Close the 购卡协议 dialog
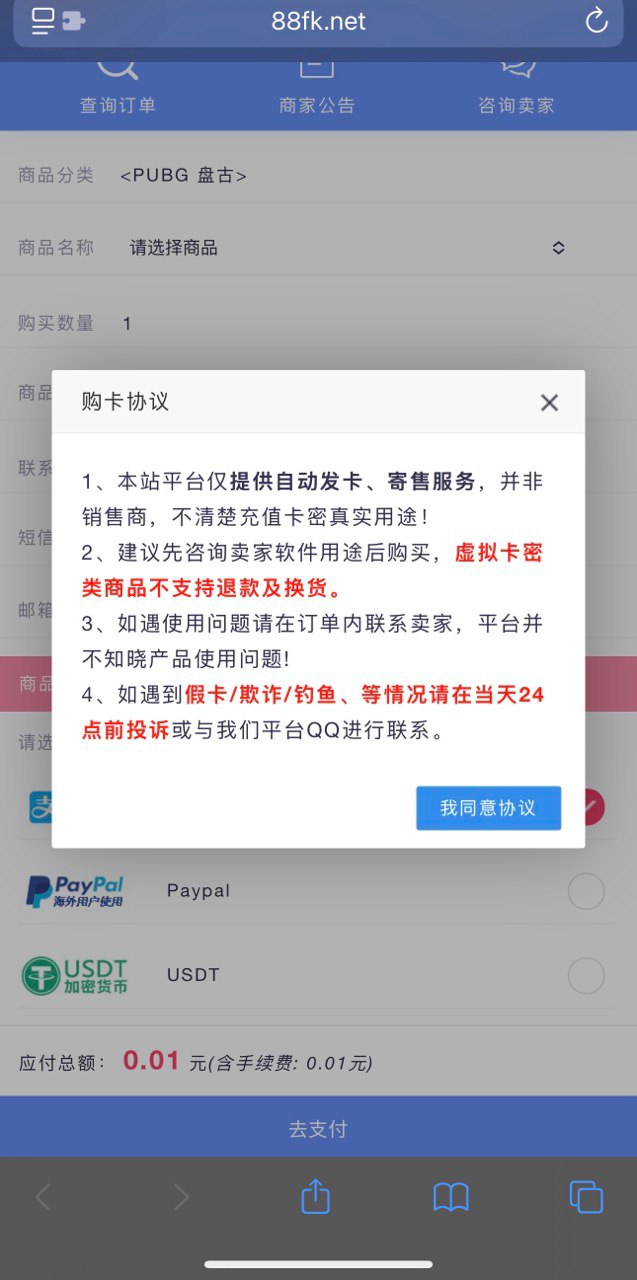 pos(549,403)
